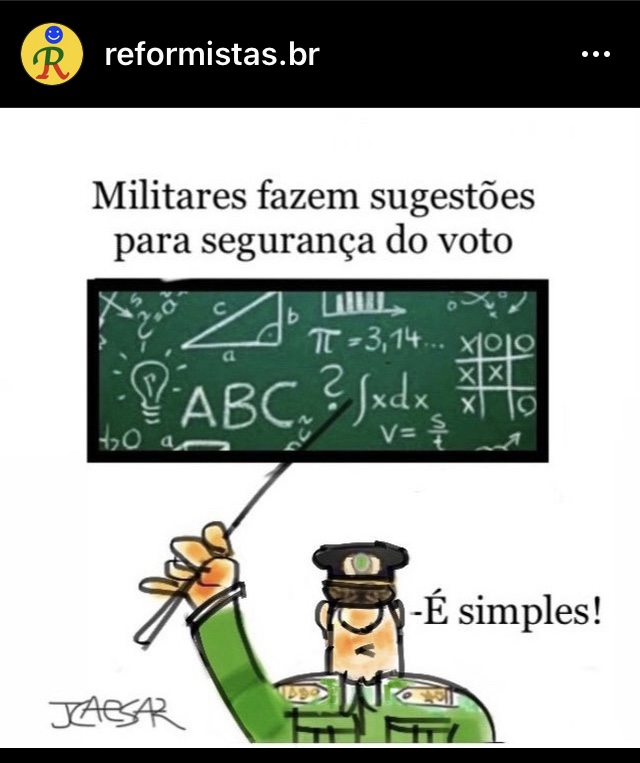Open the reformistas.br username link
Image resolution: width=640 pixels, height=763 pixels.
212,54
